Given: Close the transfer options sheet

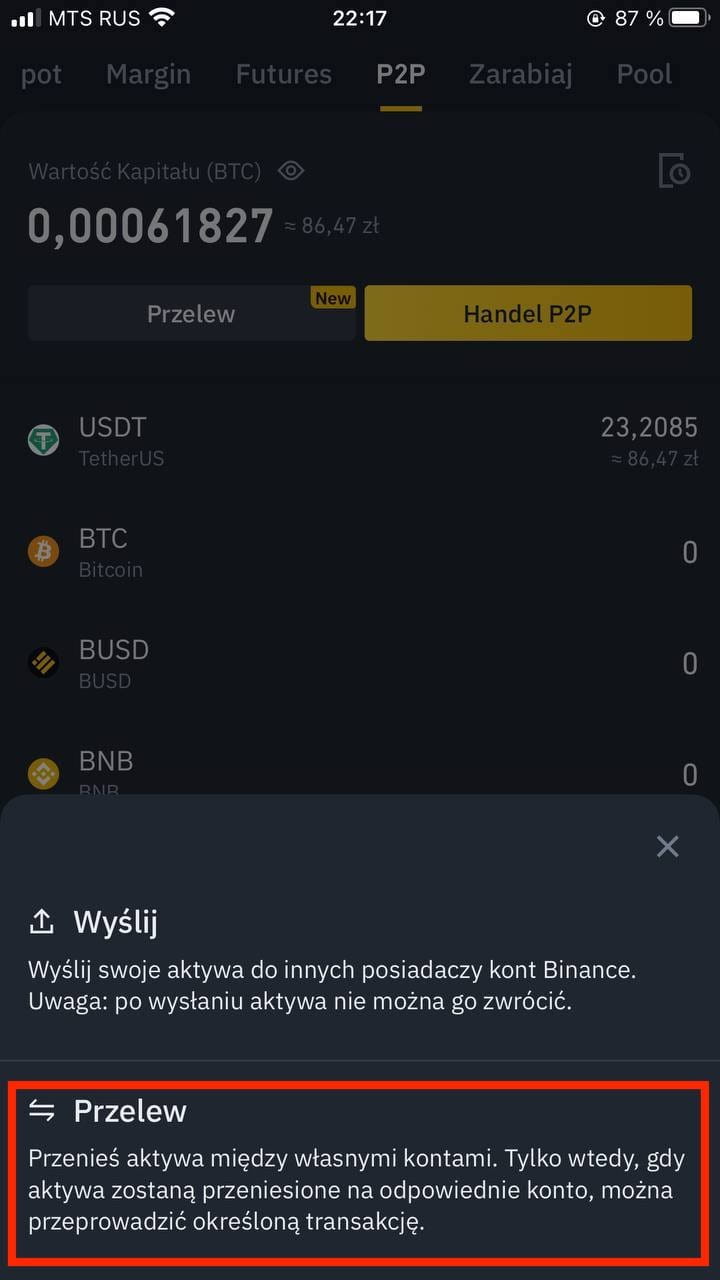Looking at the screenshot, I should pyautogui.click(x=667, y=846).
